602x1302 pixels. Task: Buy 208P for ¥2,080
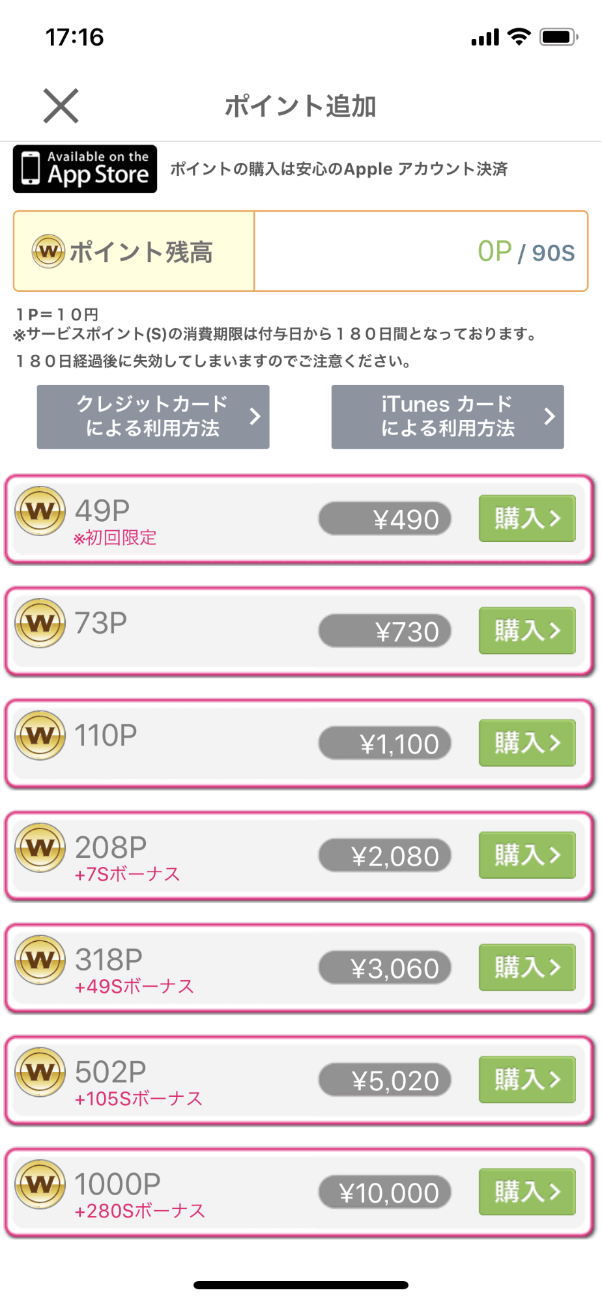click(x=527, y=855)
